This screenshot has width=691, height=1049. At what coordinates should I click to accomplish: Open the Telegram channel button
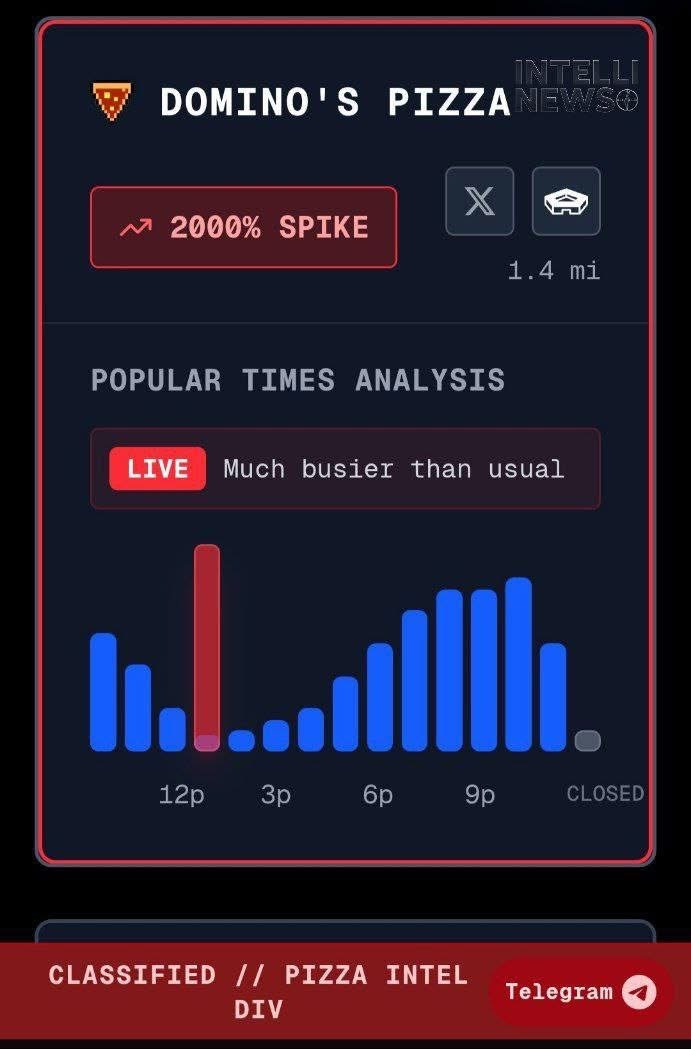point(580,992)
